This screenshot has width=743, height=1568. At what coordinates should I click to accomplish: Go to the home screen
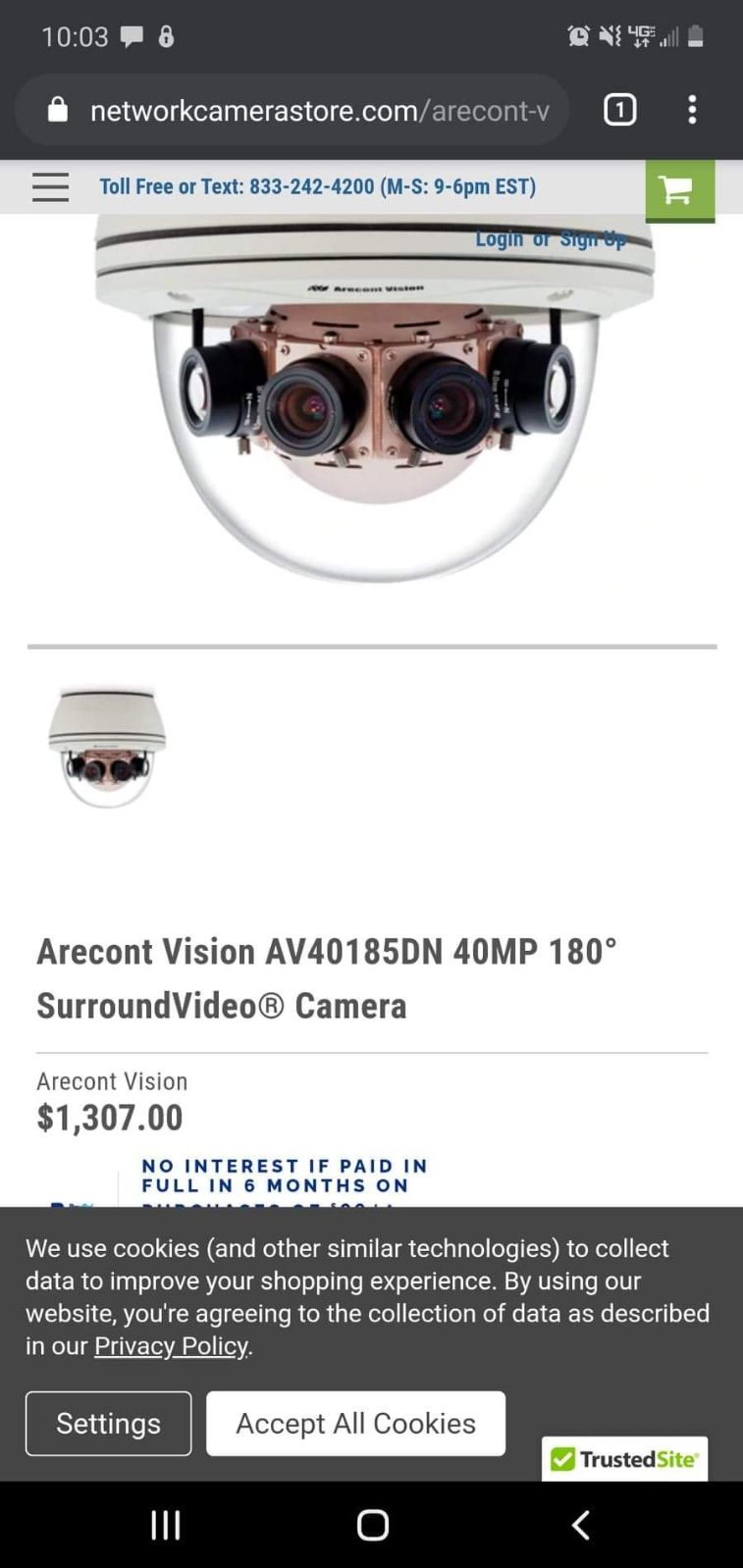coord(373,1525)
